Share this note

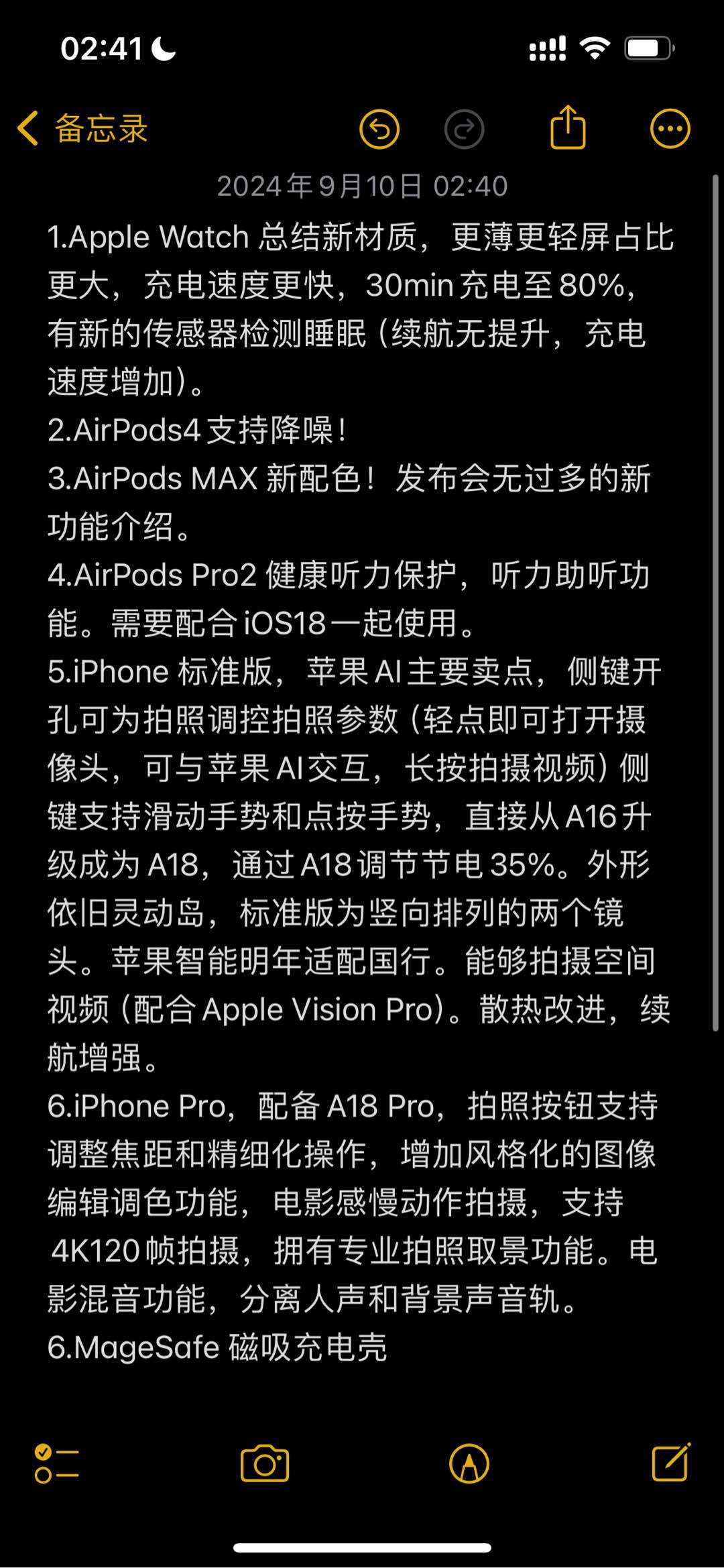pyautogui.click(x=568, y=127)
